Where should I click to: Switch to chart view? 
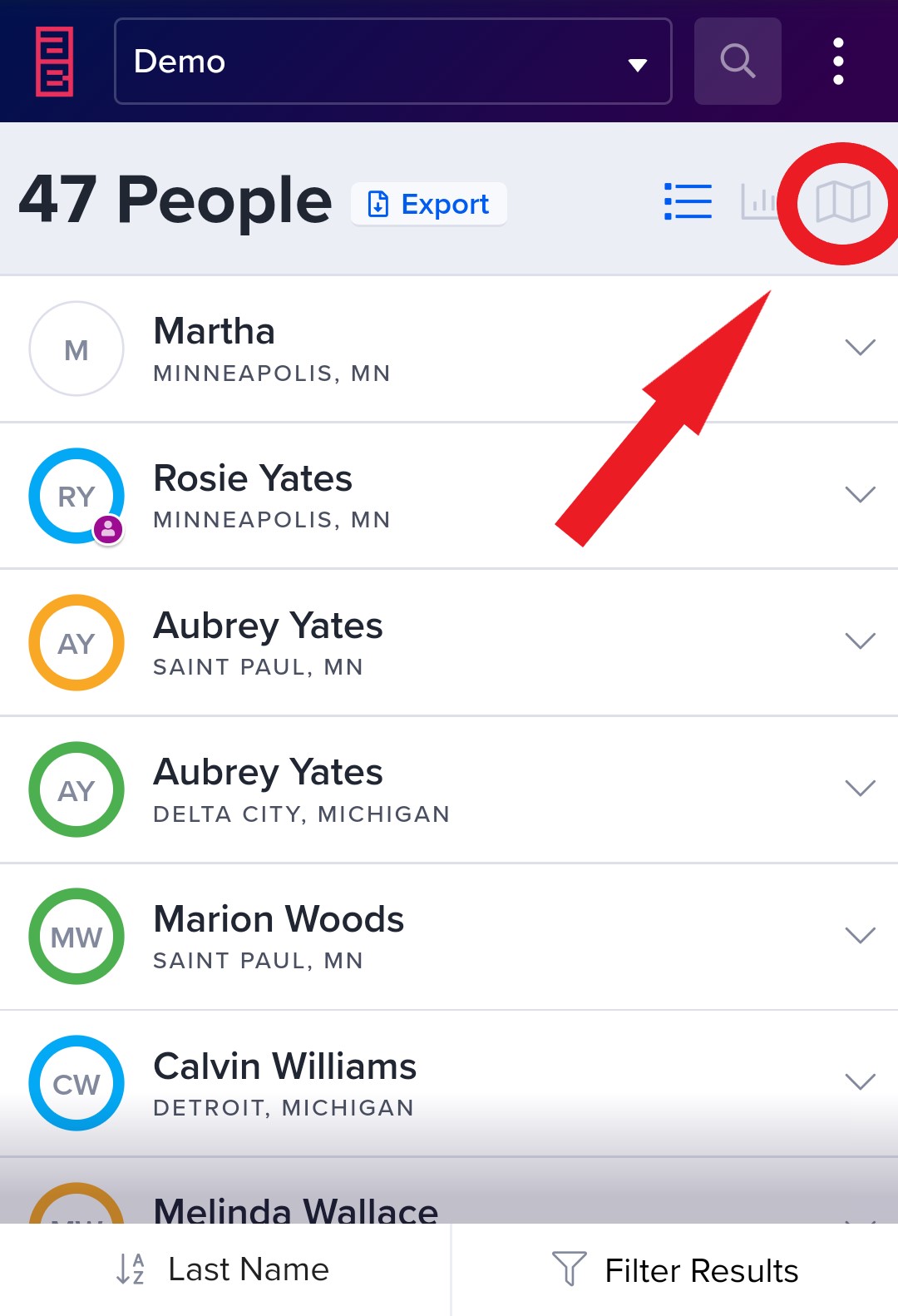click(757, 202)
